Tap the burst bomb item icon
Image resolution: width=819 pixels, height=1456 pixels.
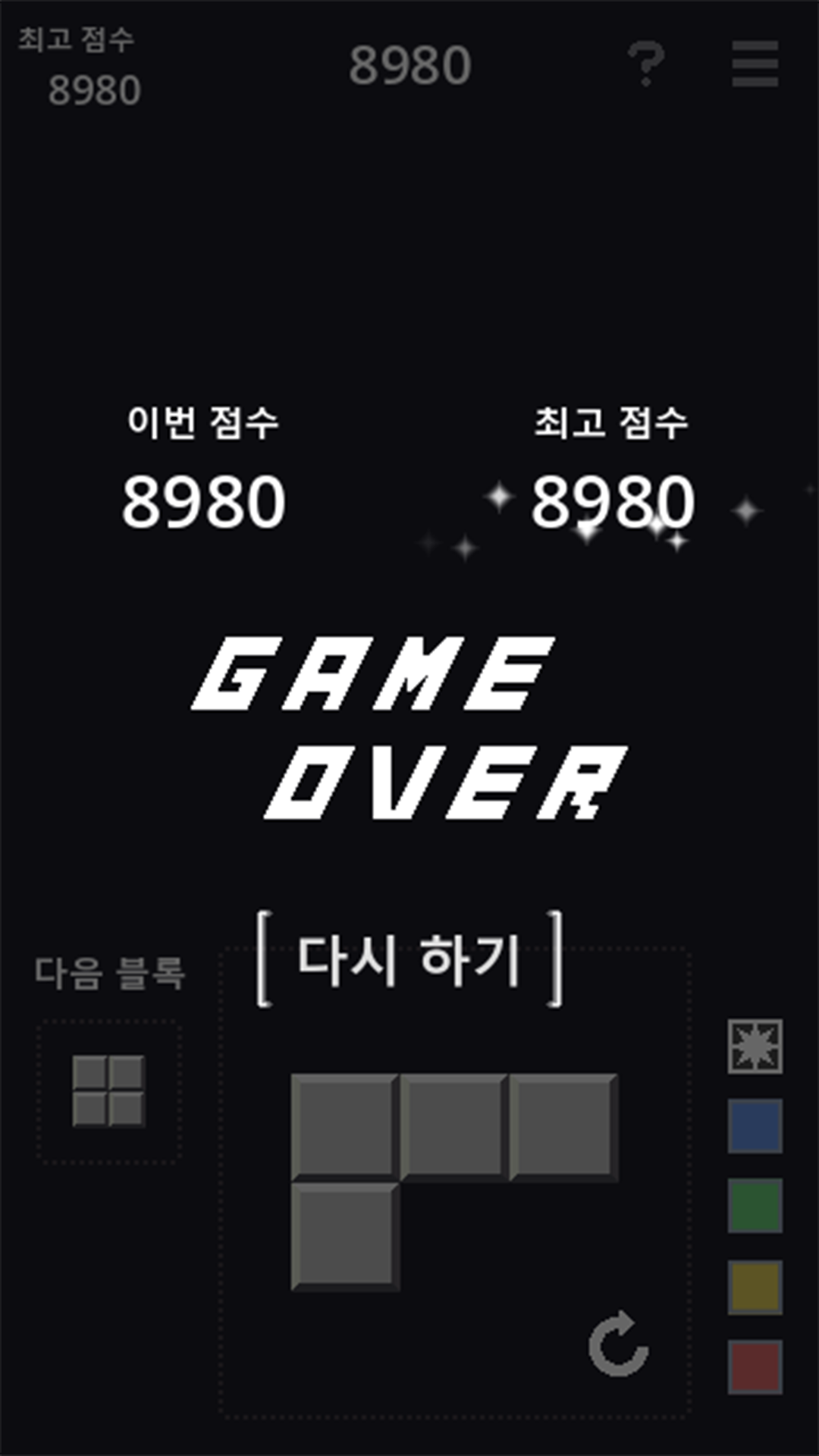tap(755, 1046)
